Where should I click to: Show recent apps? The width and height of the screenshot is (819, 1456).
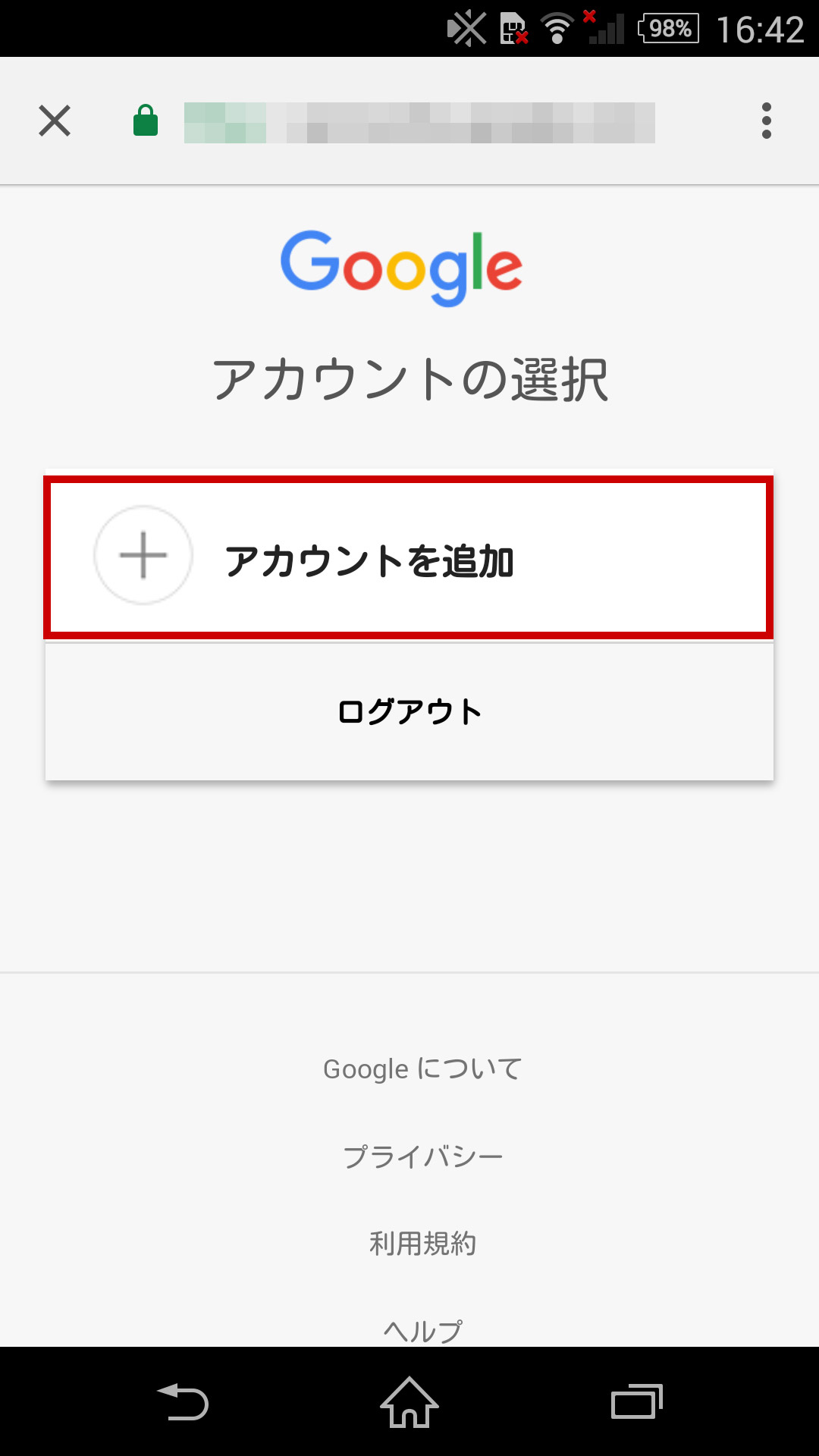point(637,1401)
